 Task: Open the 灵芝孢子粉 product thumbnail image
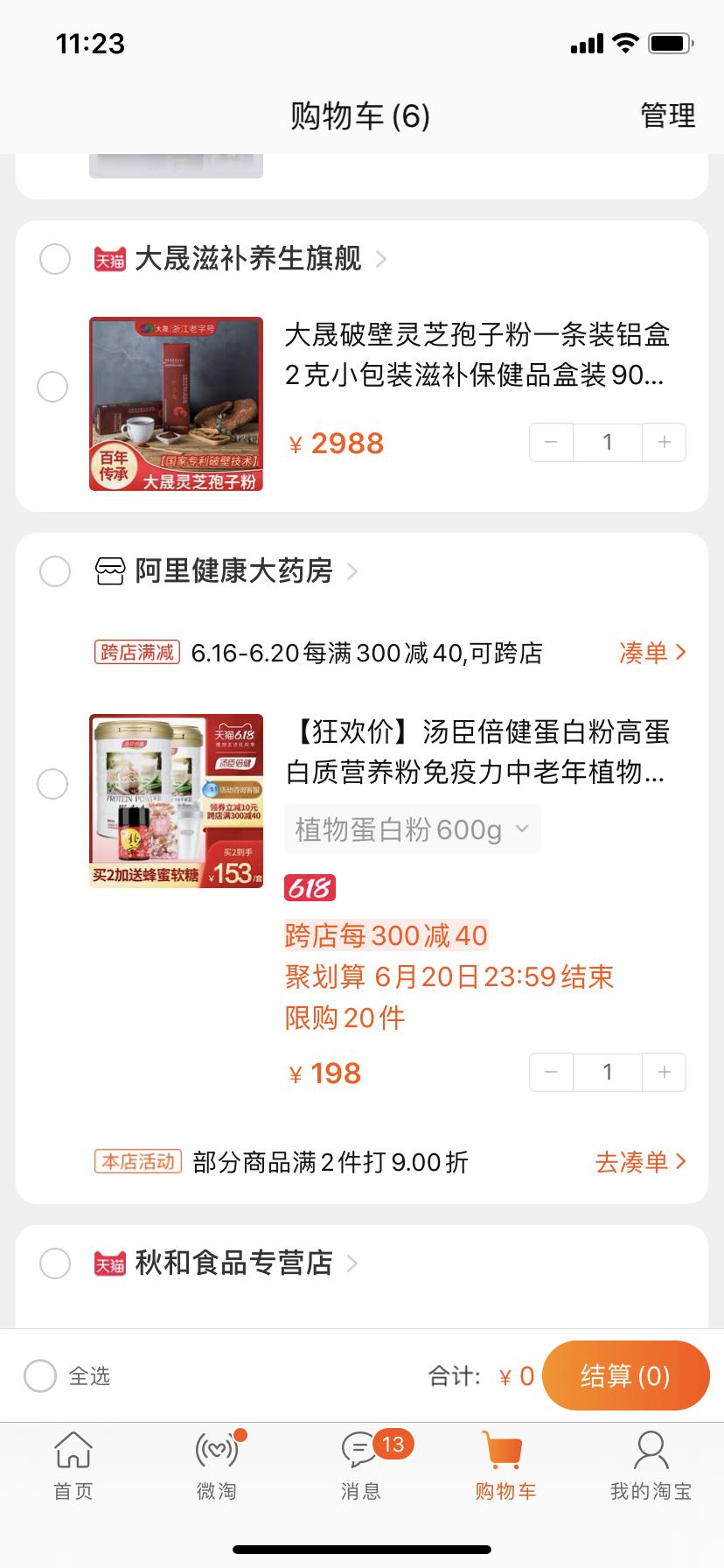tap(175, 403)
